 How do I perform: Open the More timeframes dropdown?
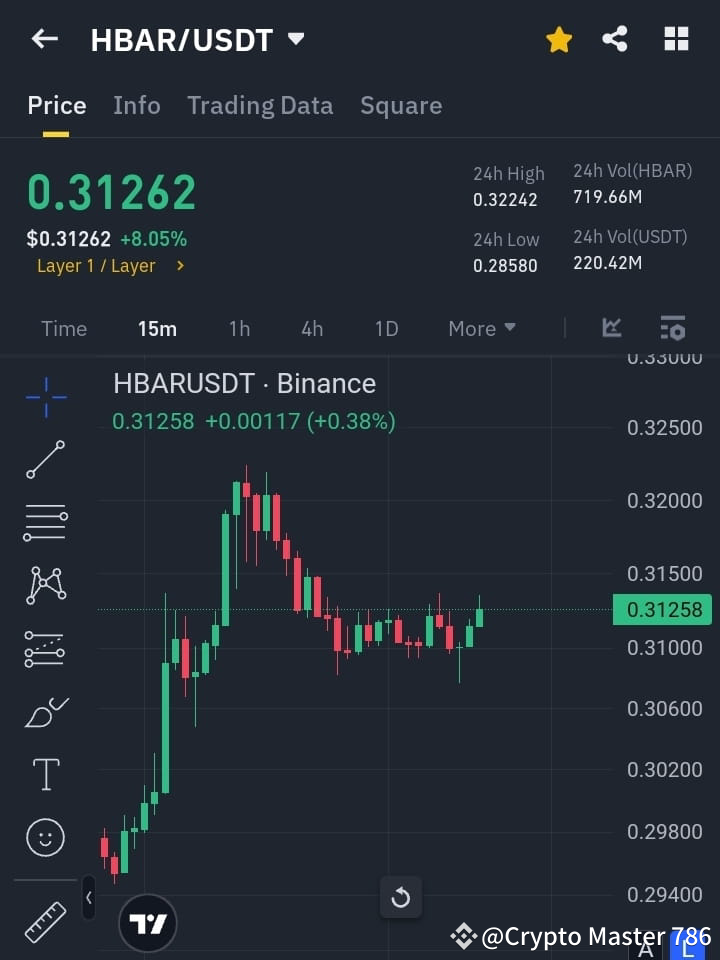point(481,328)
